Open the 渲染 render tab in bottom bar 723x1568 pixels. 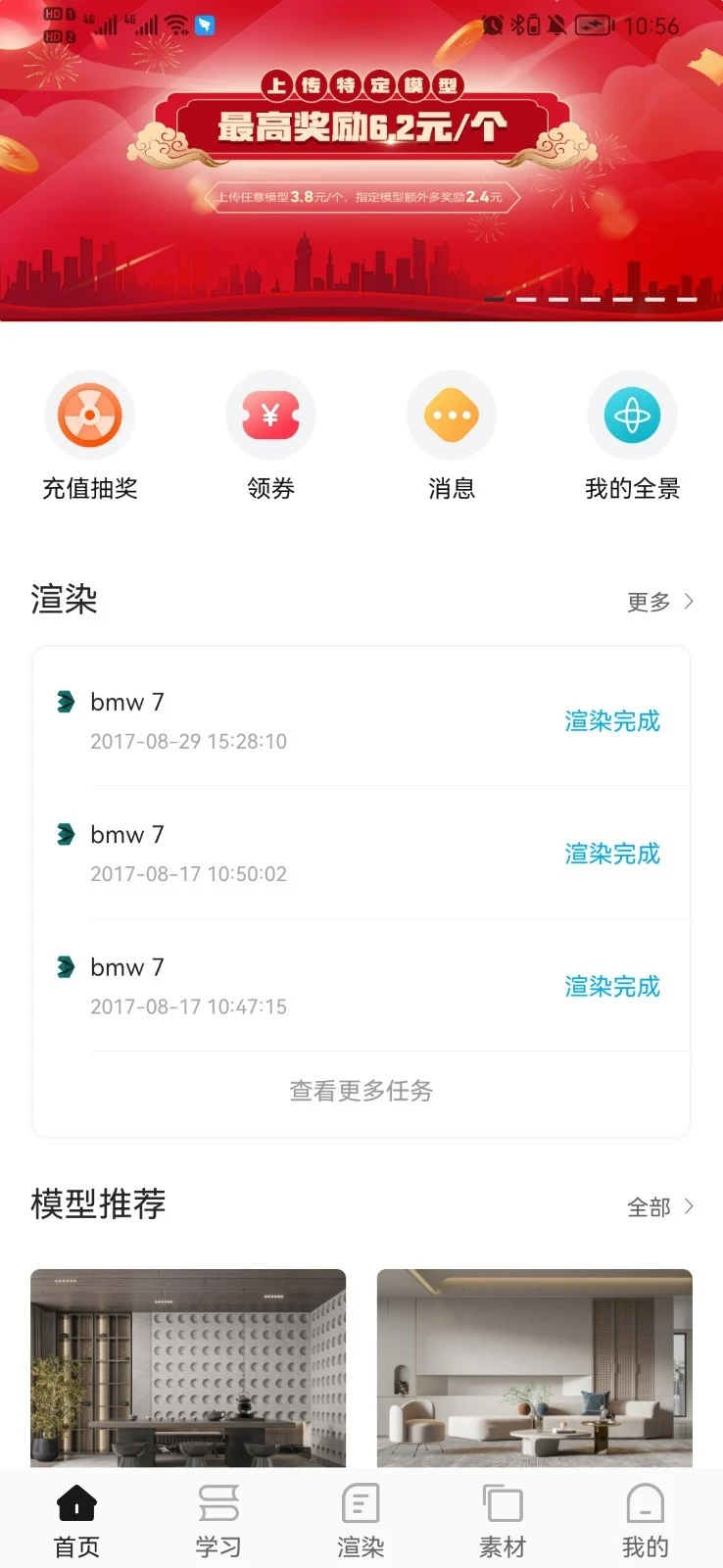(361, 1517)
